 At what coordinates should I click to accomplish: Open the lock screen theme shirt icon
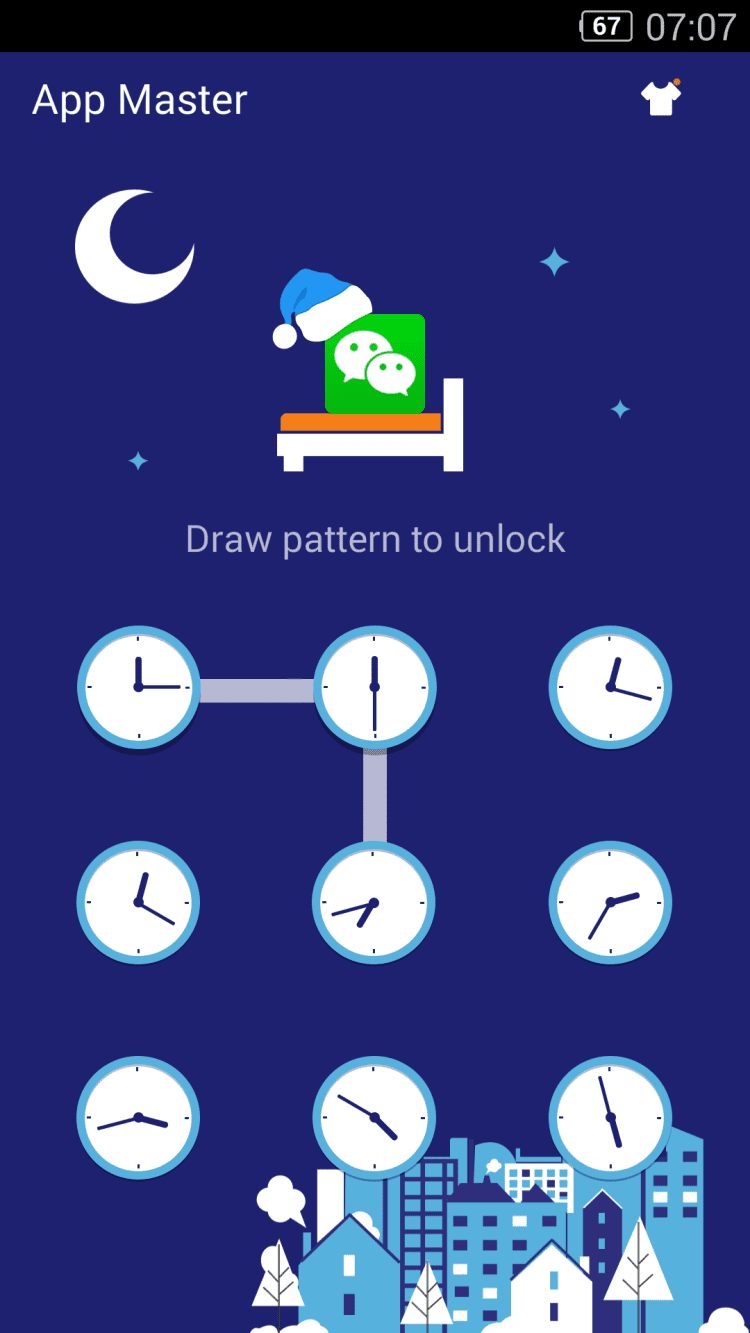tap(660, 98)
